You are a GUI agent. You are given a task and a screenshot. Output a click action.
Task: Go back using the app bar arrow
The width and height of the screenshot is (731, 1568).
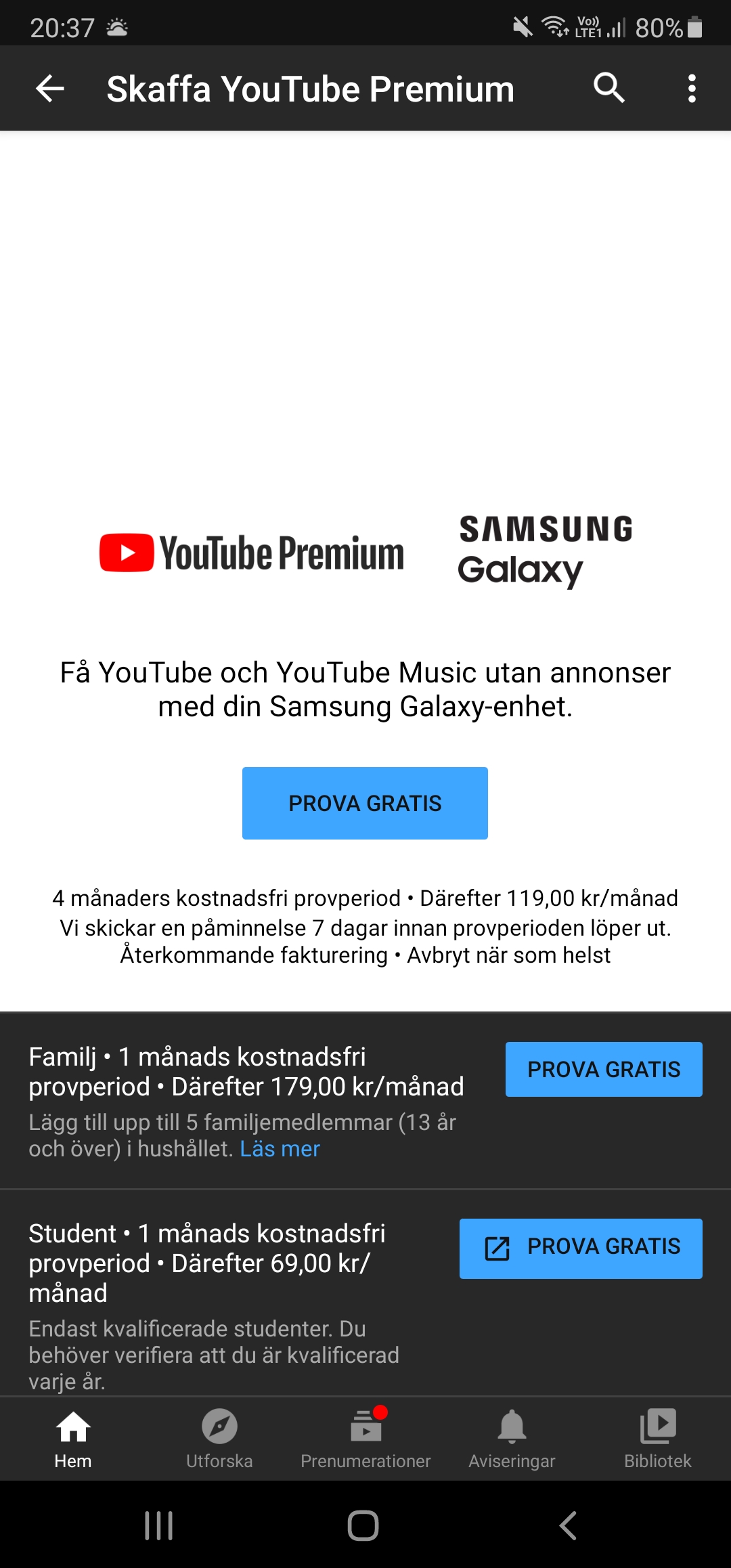point(50,89)
